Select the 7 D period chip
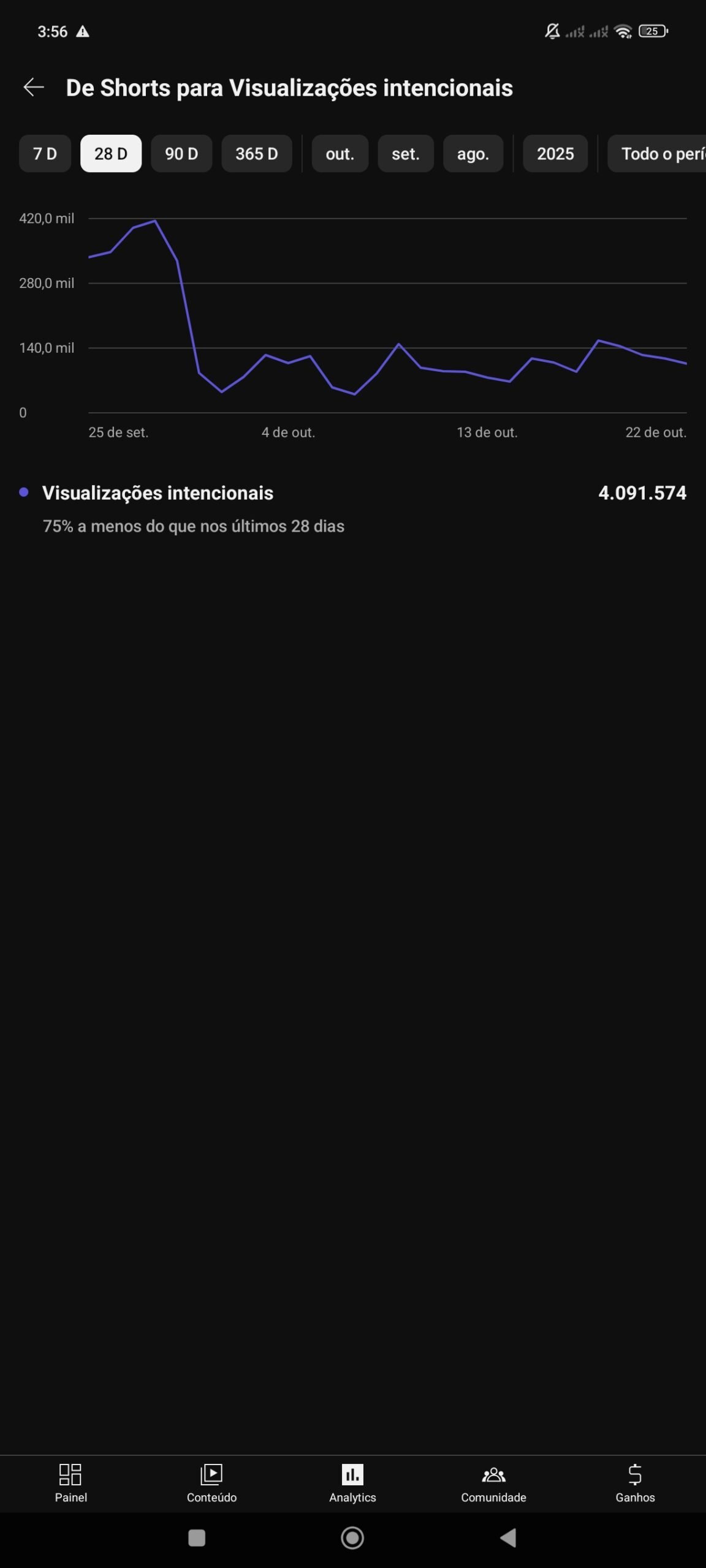 [45, 154]
